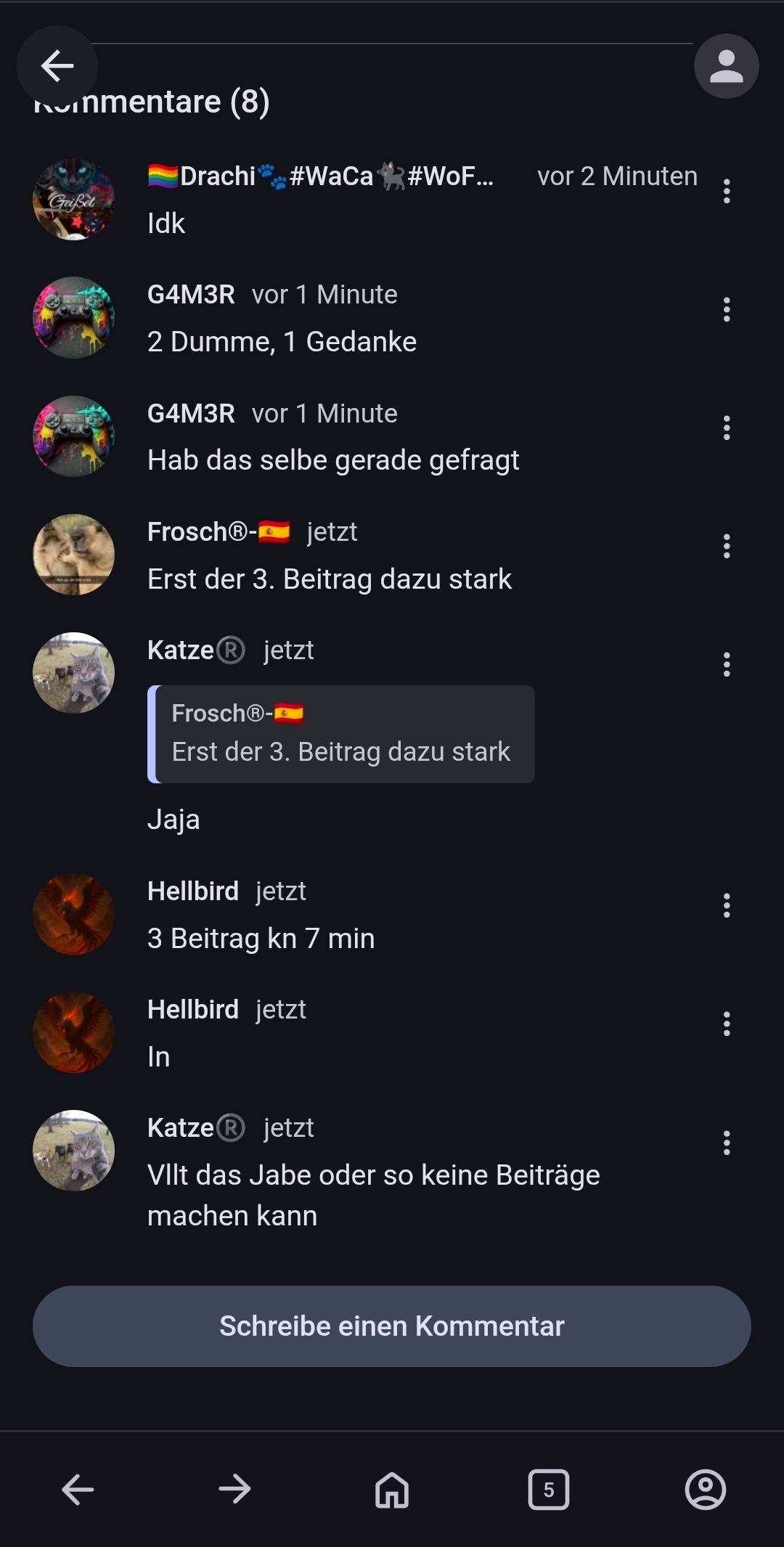Open the profile icon at top right

point(726,66)
